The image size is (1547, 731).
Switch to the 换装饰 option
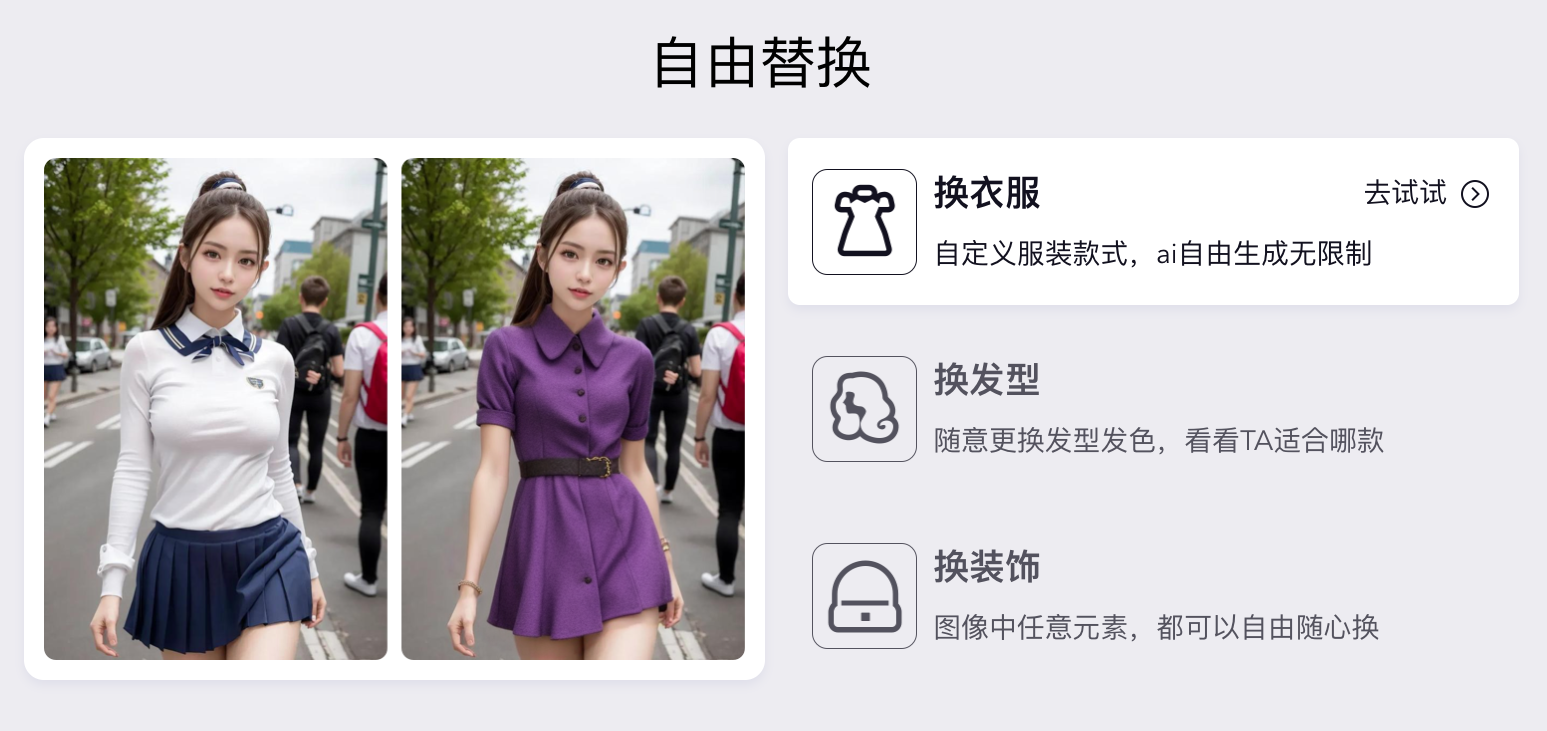(x=1100, y=596)
